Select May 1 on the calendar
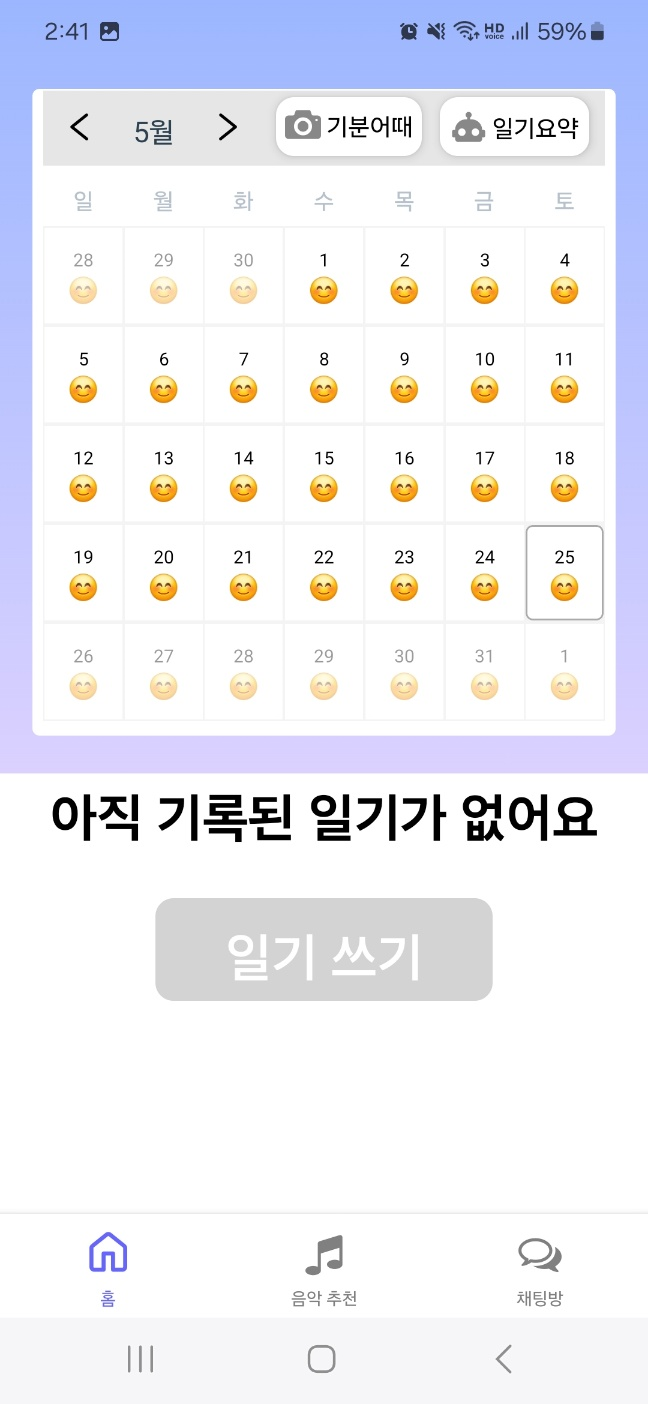 324,277
